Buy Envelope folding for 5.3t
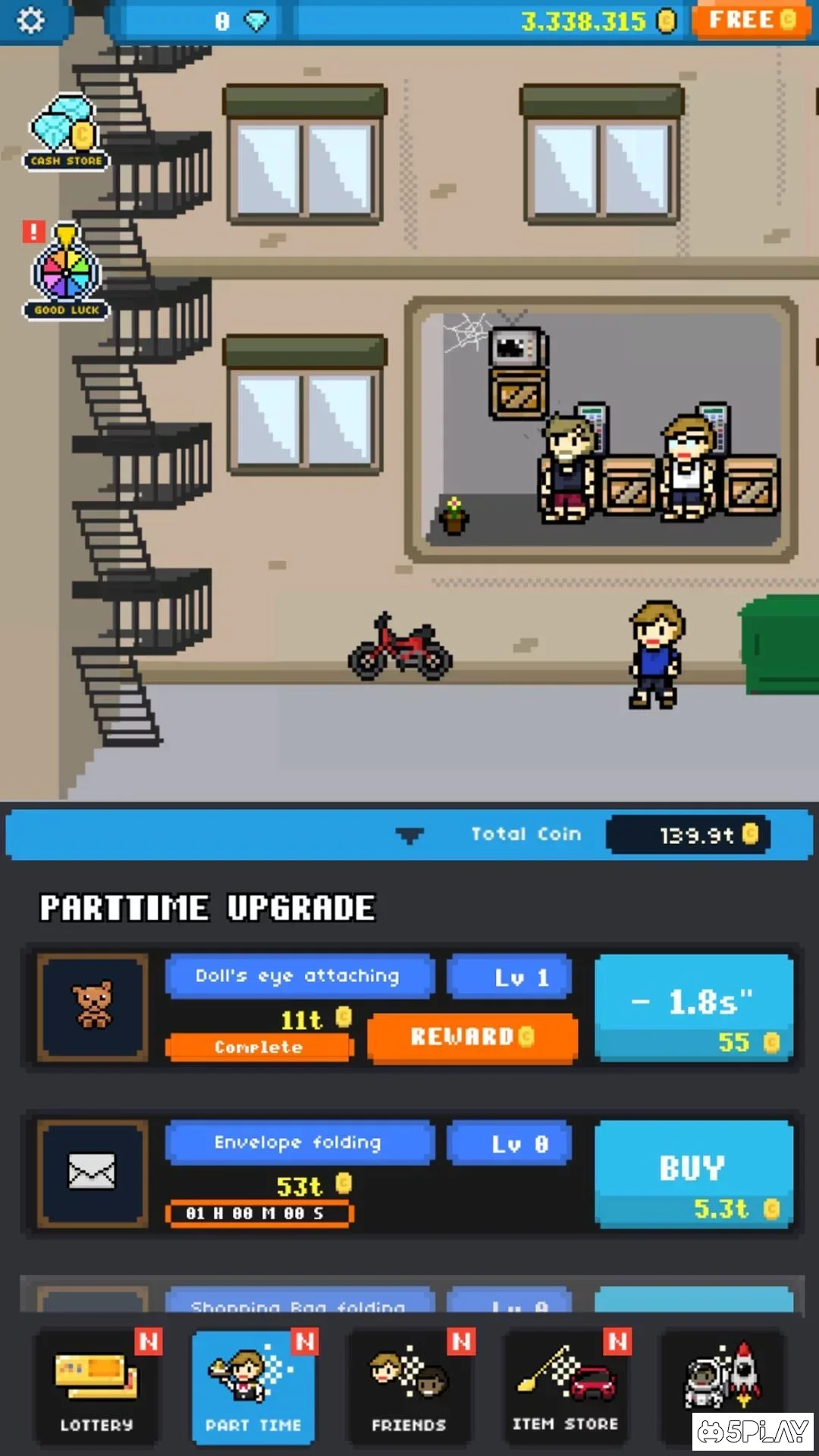This screenshot has width=819, height=1456. (x=694, y=1174)
